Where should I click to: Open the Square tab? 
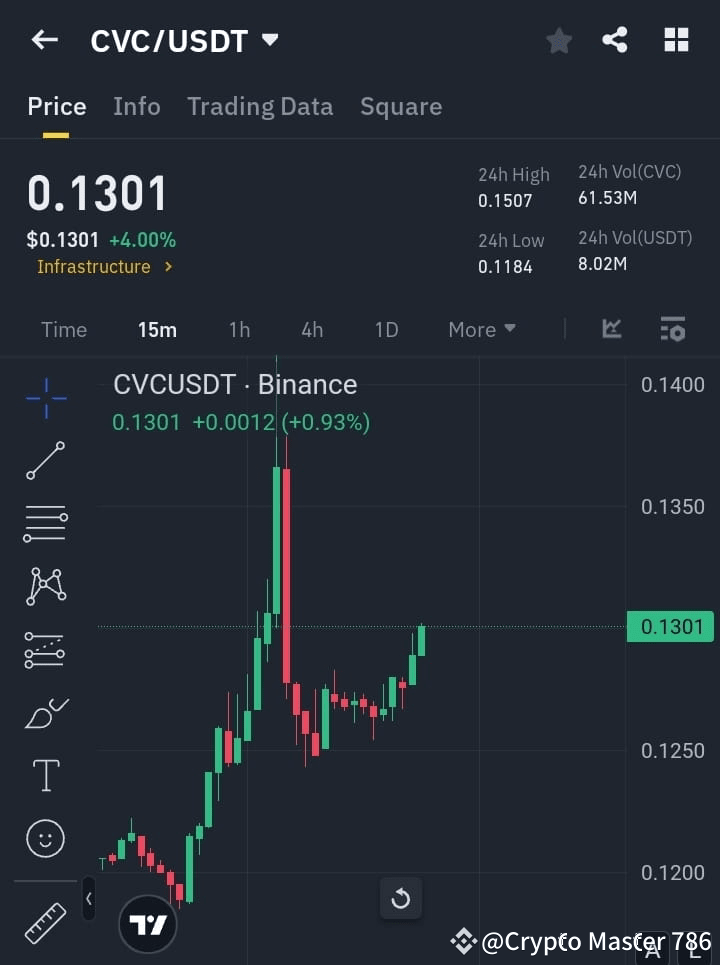point(401,106)
